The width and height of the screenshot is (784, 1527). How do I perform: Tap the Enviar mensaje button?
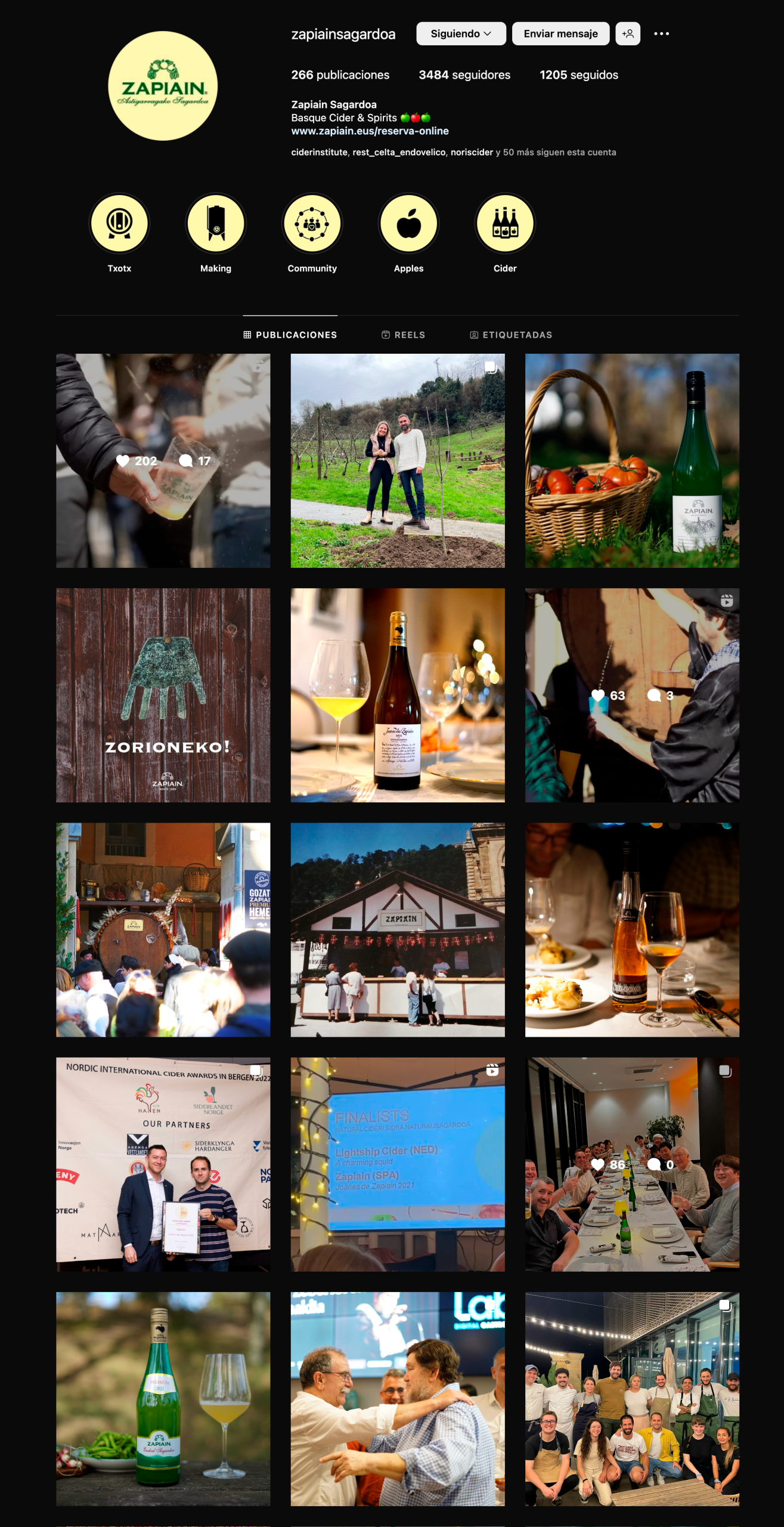(x=560, y=34)
